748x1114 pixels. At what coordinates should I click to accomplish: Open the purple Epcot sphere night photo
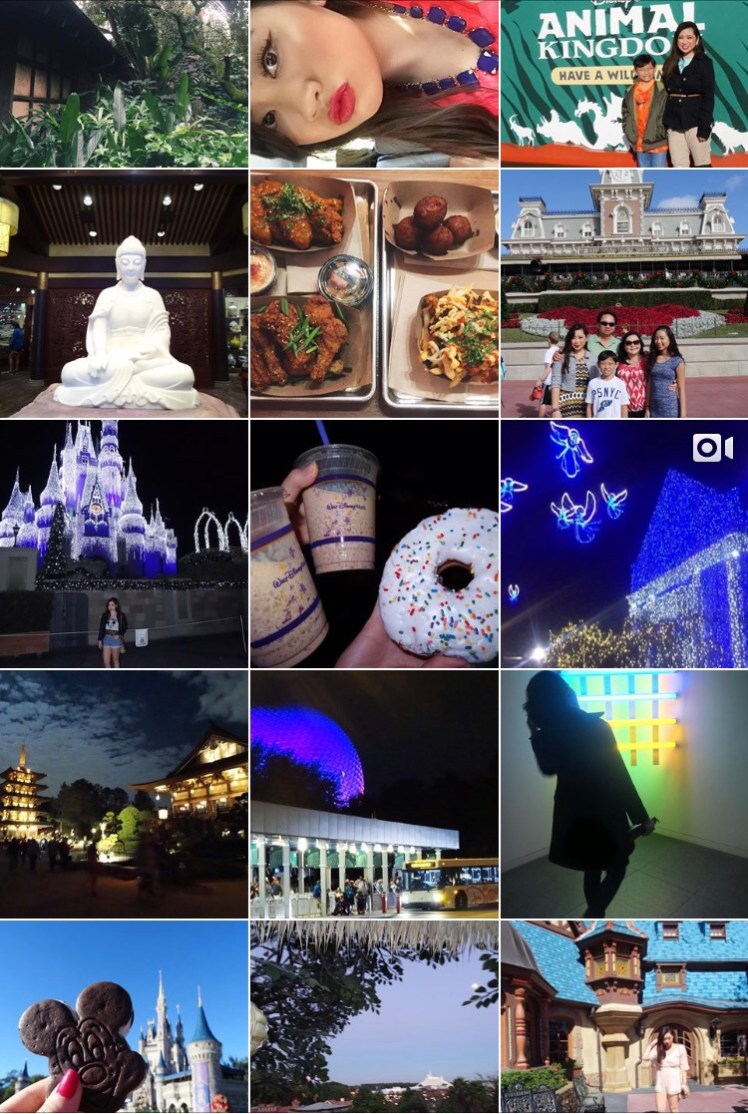pyautogui.click(x=374, y=793)
